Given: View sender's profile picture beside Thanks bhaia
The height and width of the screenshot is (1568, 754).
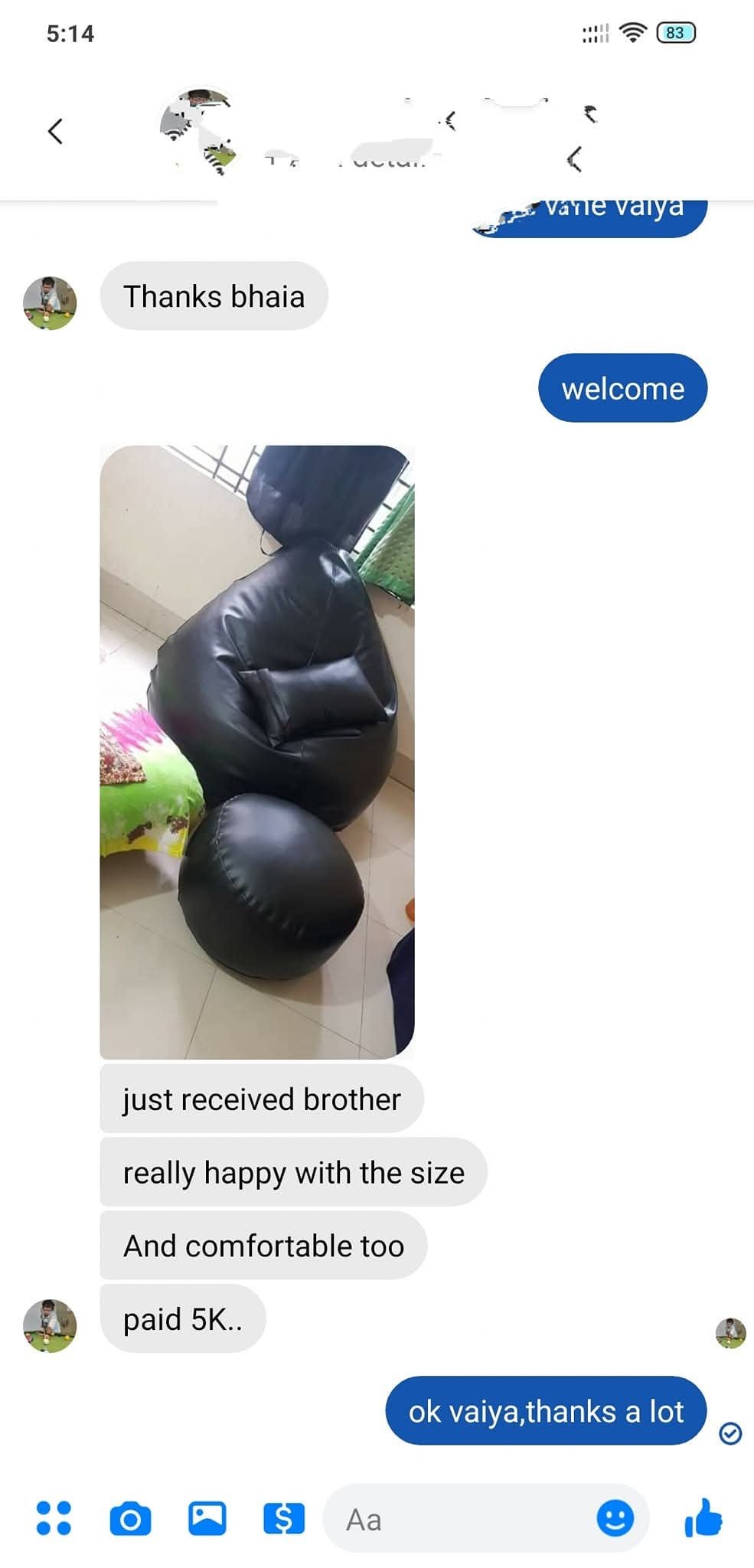Looking at the screenshot, I should pos(50,303).
